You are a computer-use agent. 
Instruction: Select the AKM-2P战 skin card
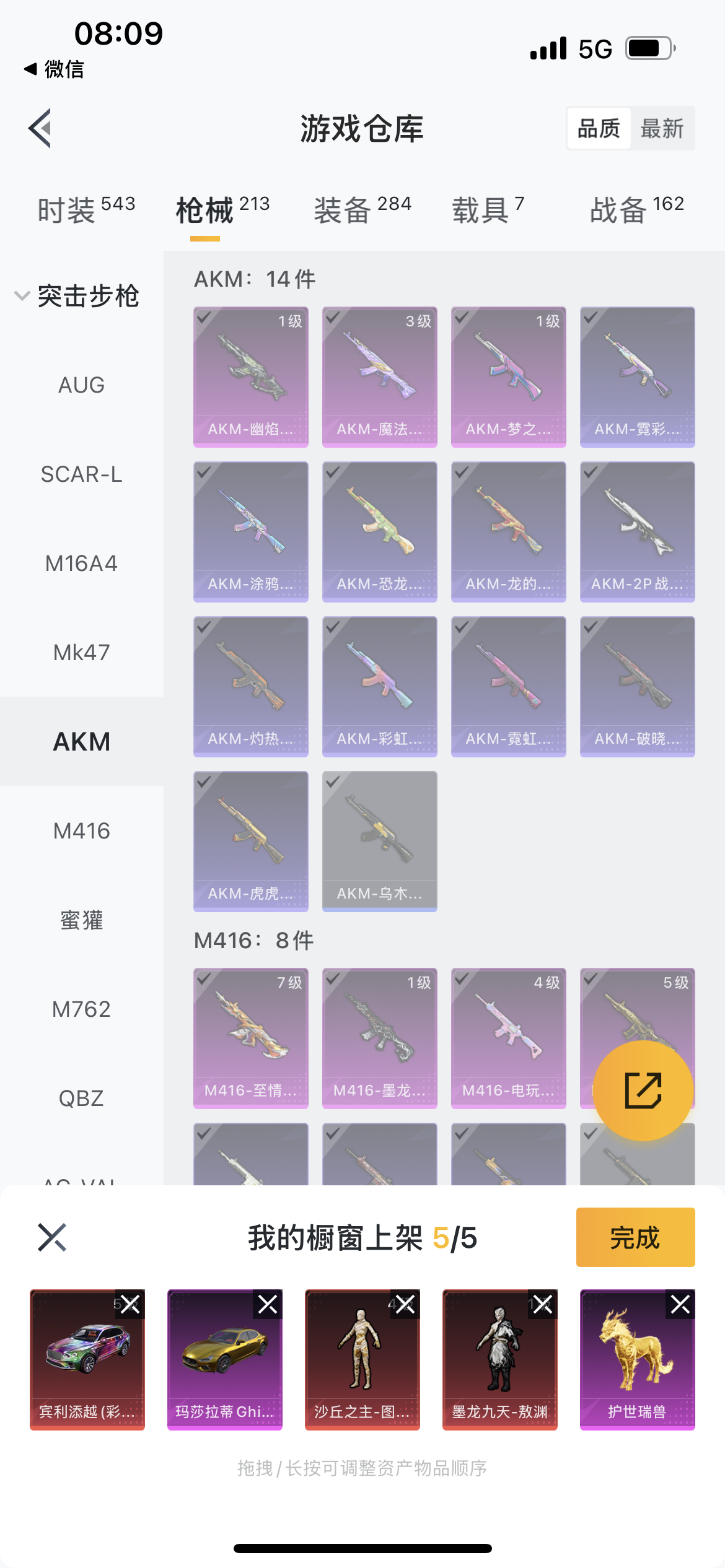click(637, 531)
